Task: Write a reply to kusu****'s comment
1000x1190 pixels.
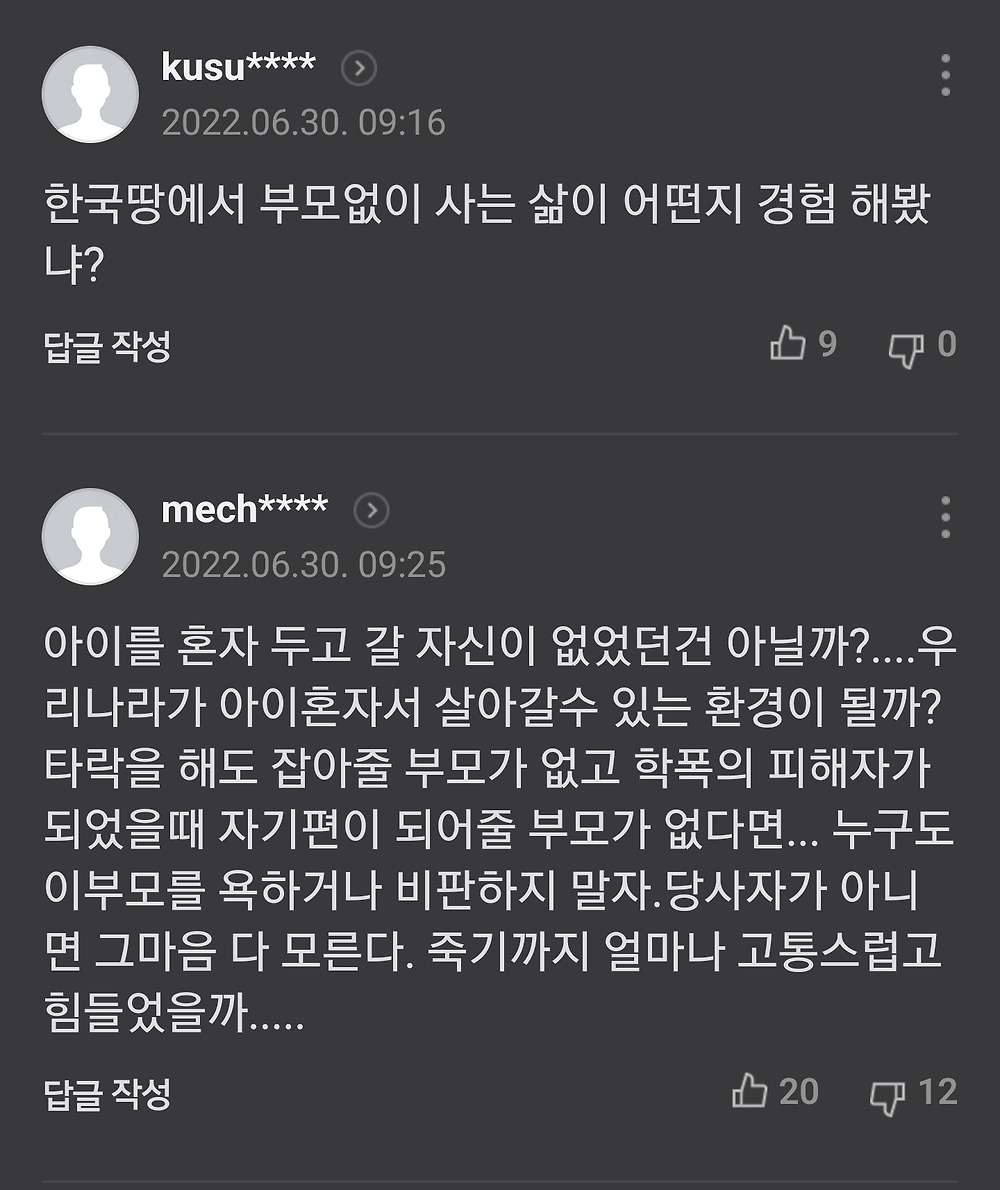Action: click(x=107, y=347)
